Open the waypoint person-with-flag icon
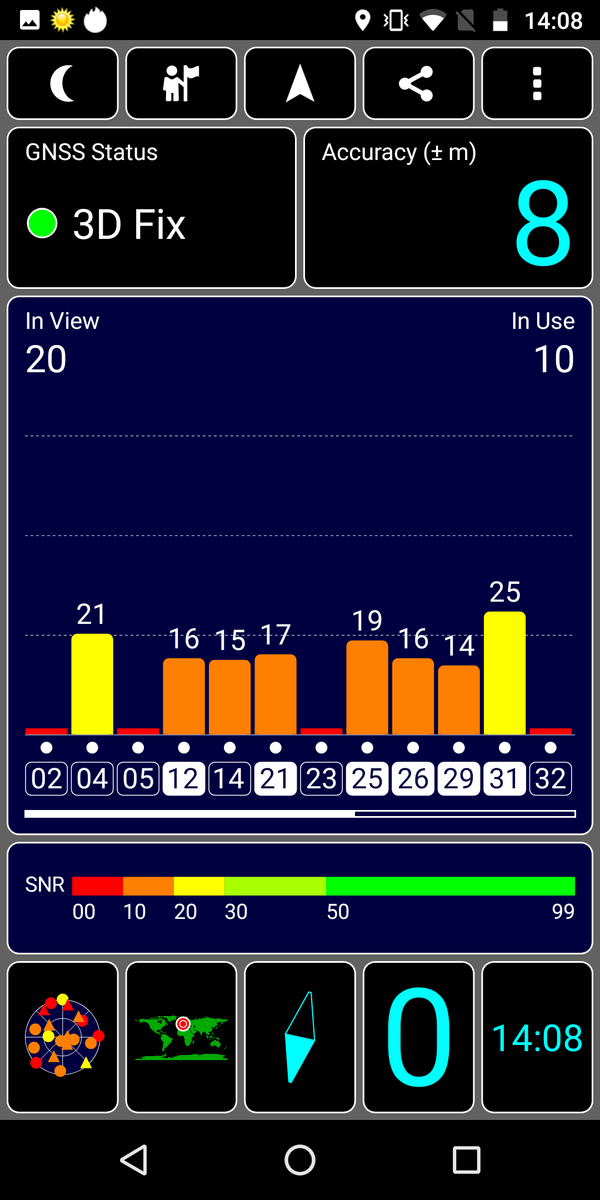 coord(182,84)
